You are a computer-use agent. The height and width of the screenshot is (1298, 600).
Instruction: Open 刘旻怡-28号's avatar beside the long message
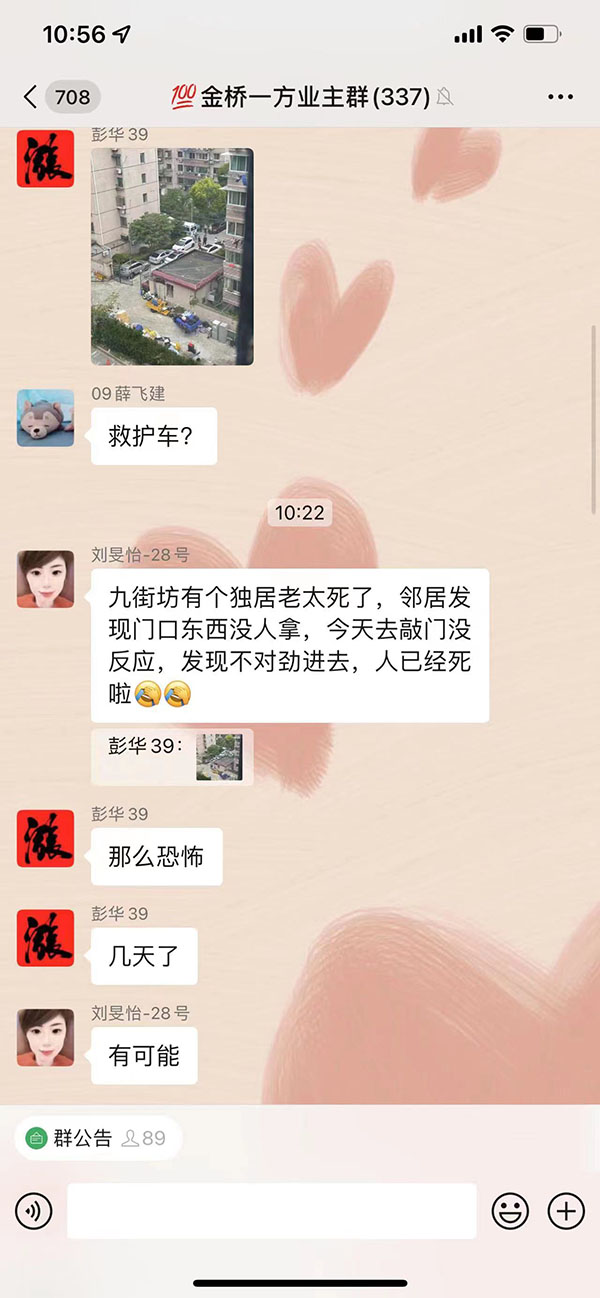pyautogui.click(x=45, y=579)
